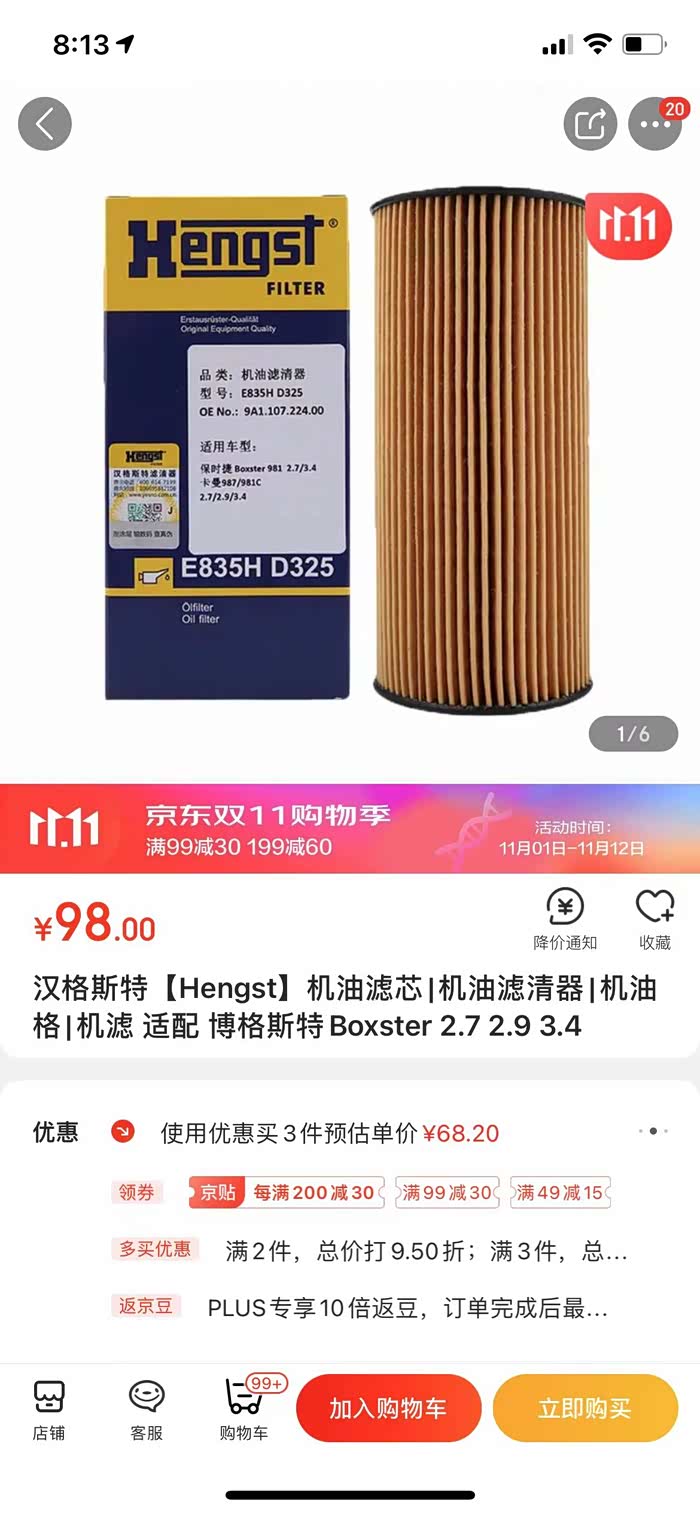The height and width of the screenshot is (1514, 700).
Task: Share this Hengst oil filter product
Action: [x=590, y=124]
